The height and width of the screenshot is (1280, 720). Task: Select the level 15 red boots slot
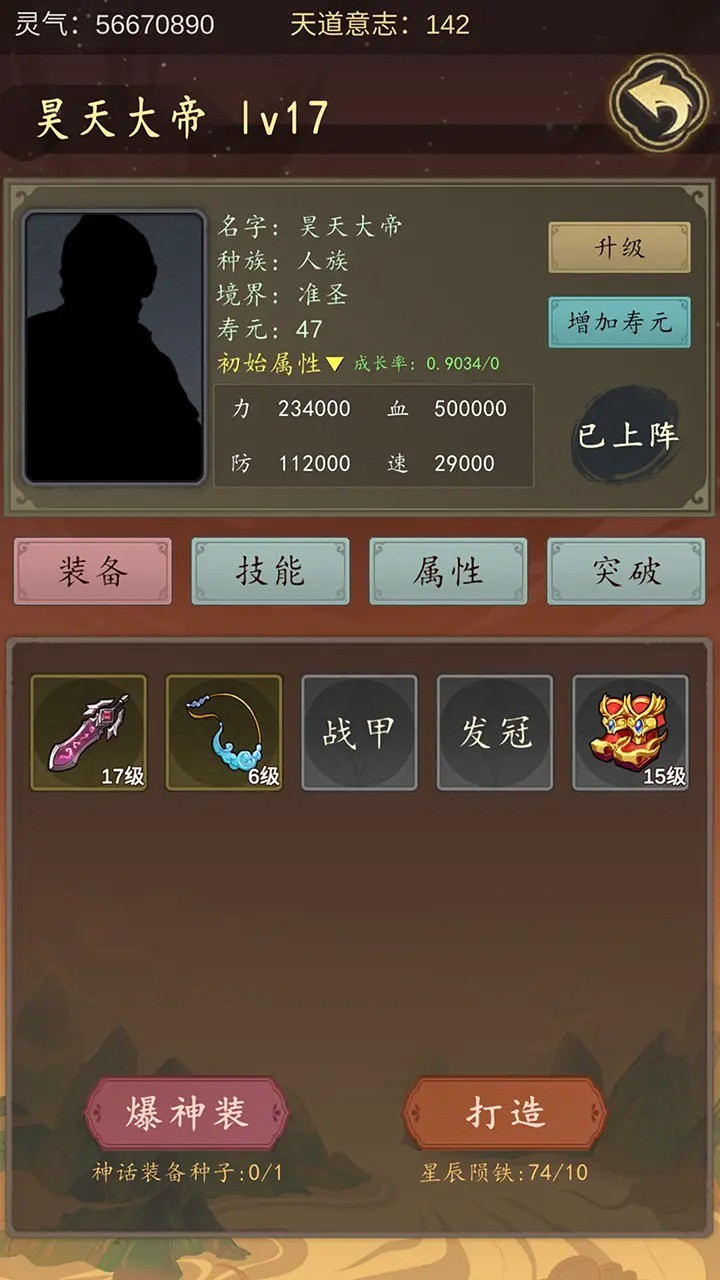pyautogui.click(x=630, y=732)
